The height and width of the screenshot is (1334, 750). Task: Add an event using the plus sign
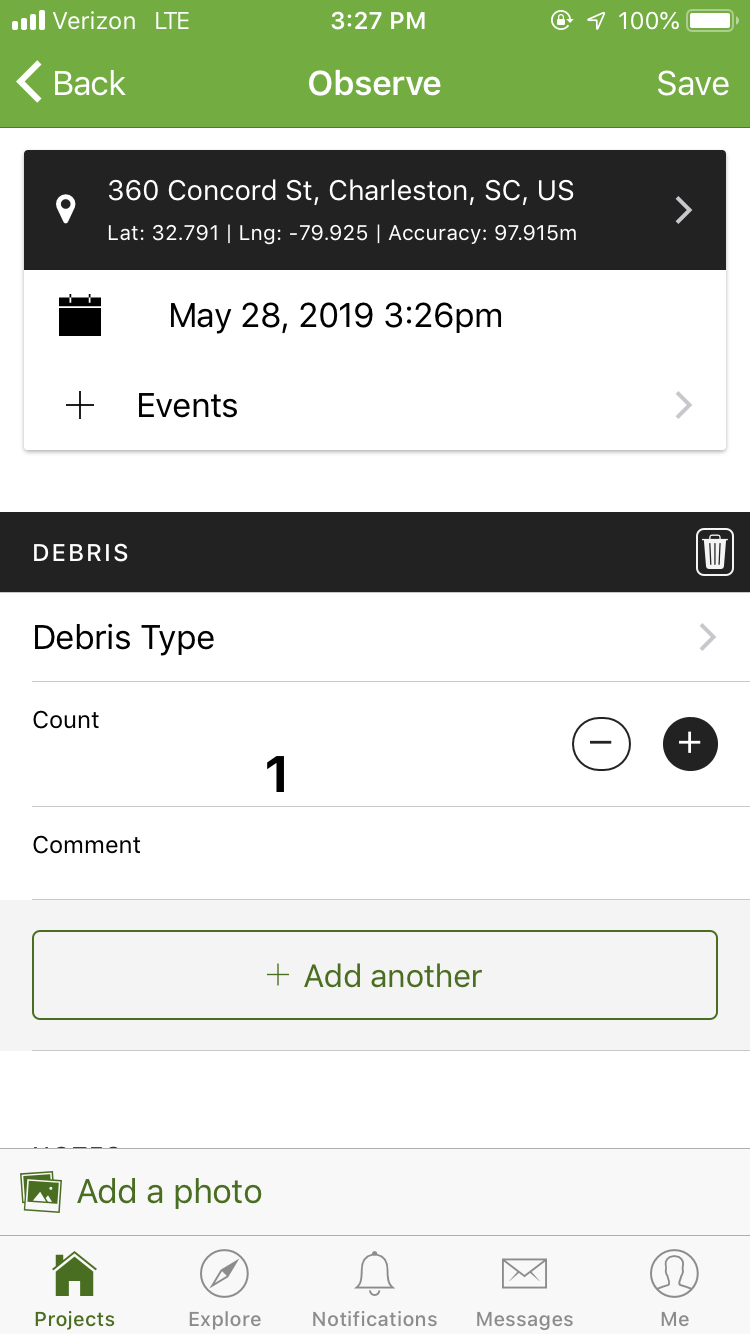[80, 405]
